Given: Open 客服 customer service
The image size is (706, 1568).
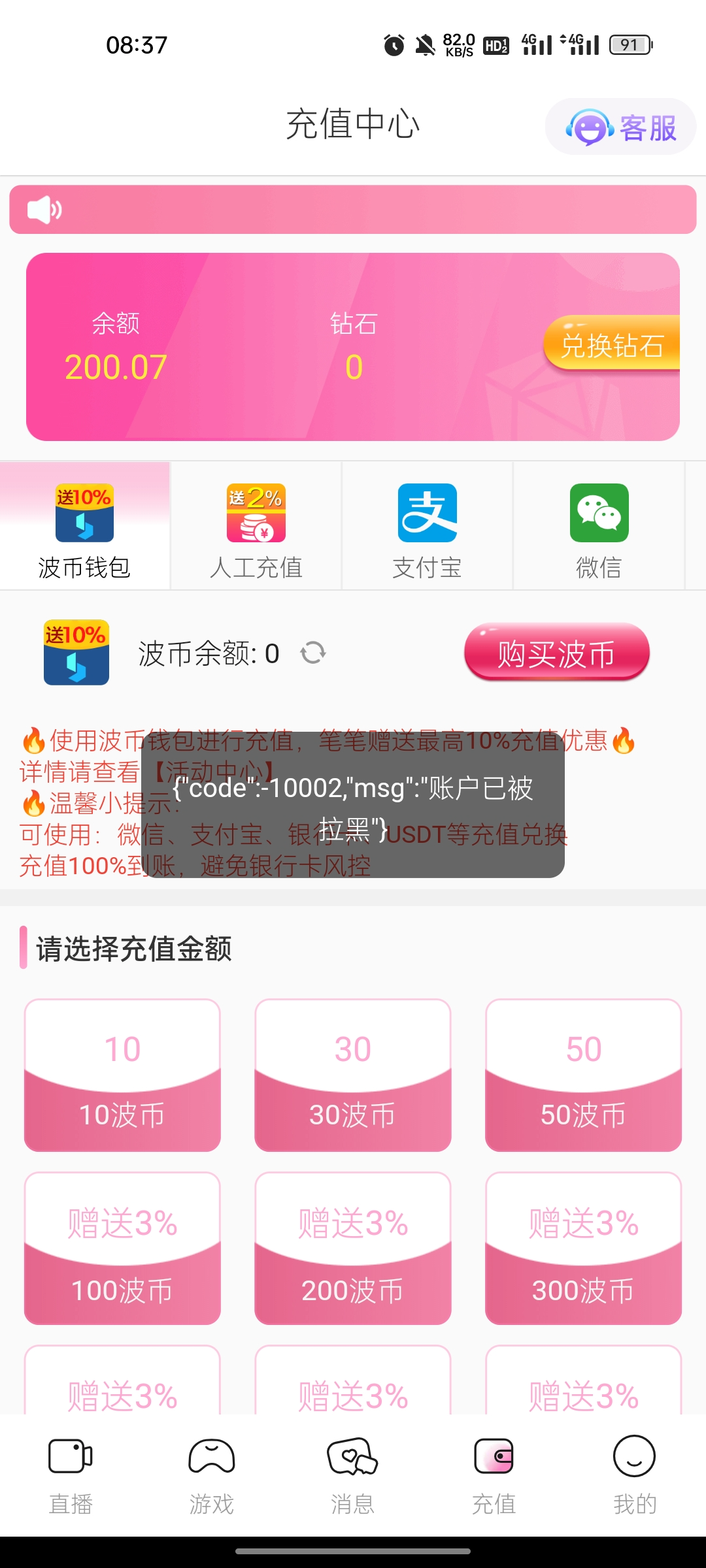Looking at the screenshot, I should tap(620, 127).
